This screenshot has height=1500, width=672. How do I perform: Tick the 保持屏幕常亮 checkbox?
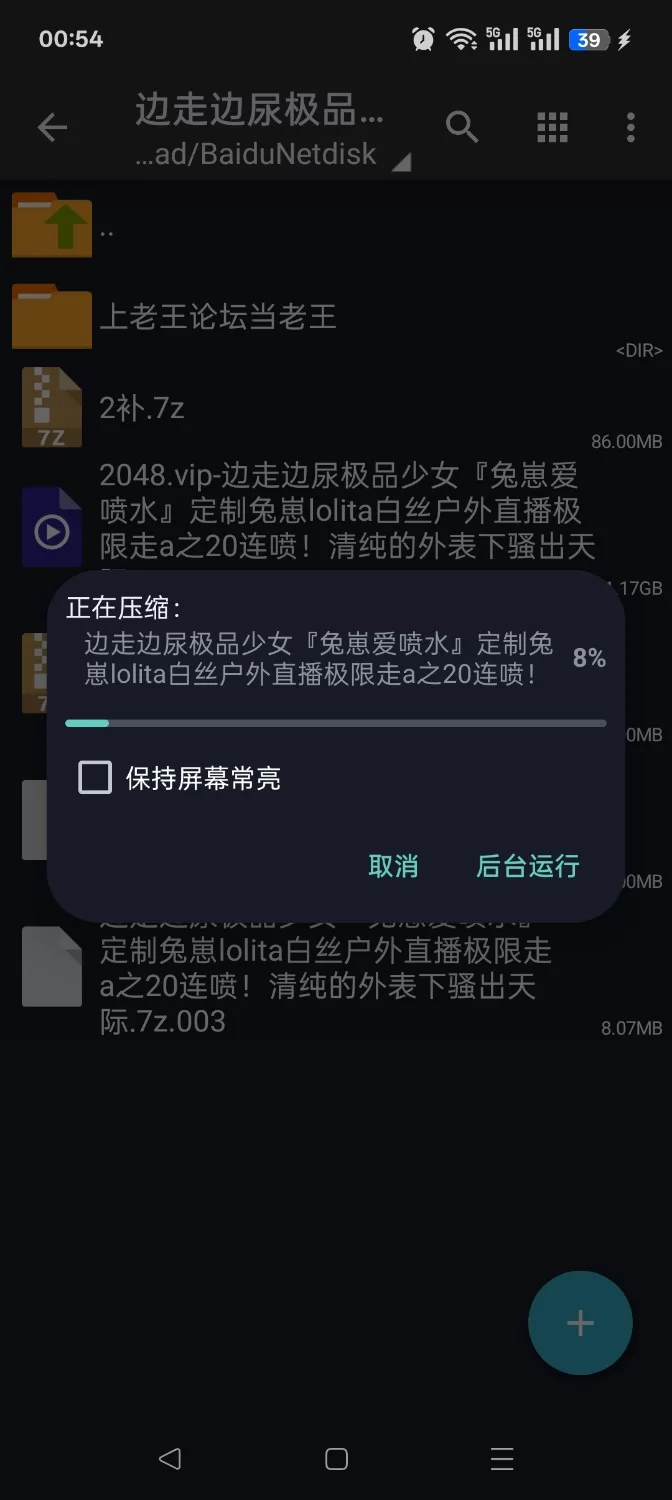95,777
